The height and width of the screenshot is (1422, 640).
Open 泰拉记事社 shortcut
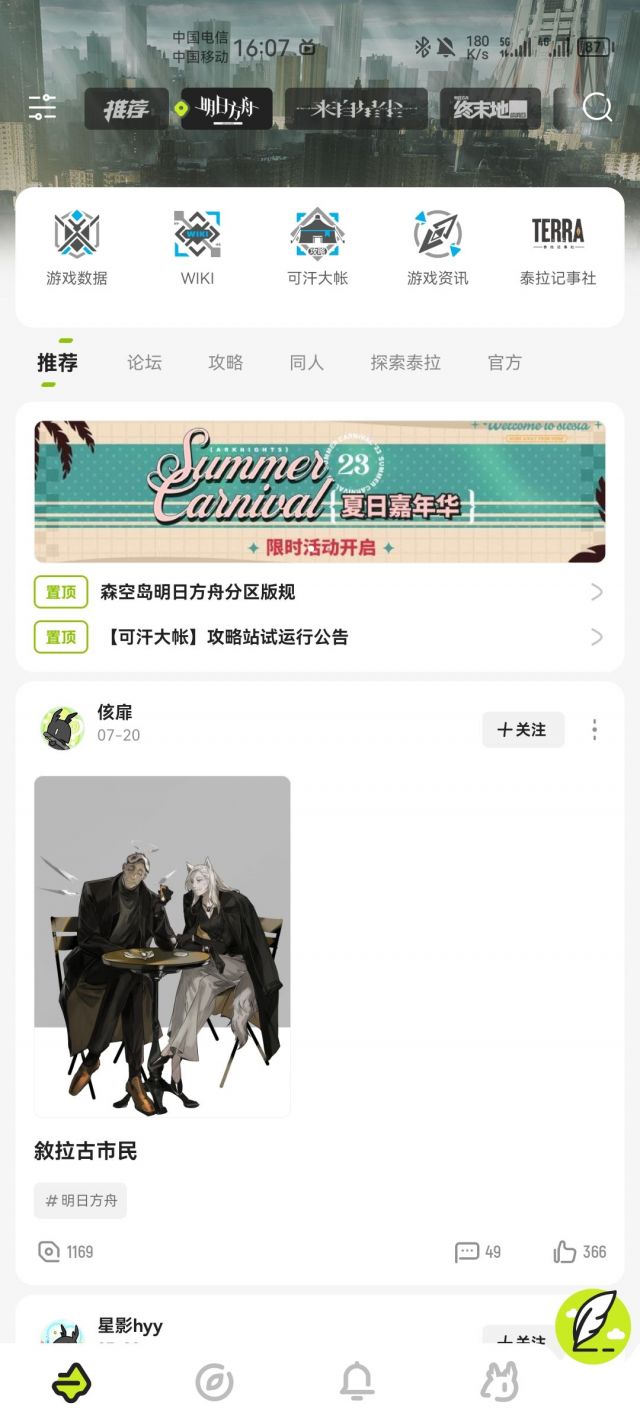coord(557,248)
